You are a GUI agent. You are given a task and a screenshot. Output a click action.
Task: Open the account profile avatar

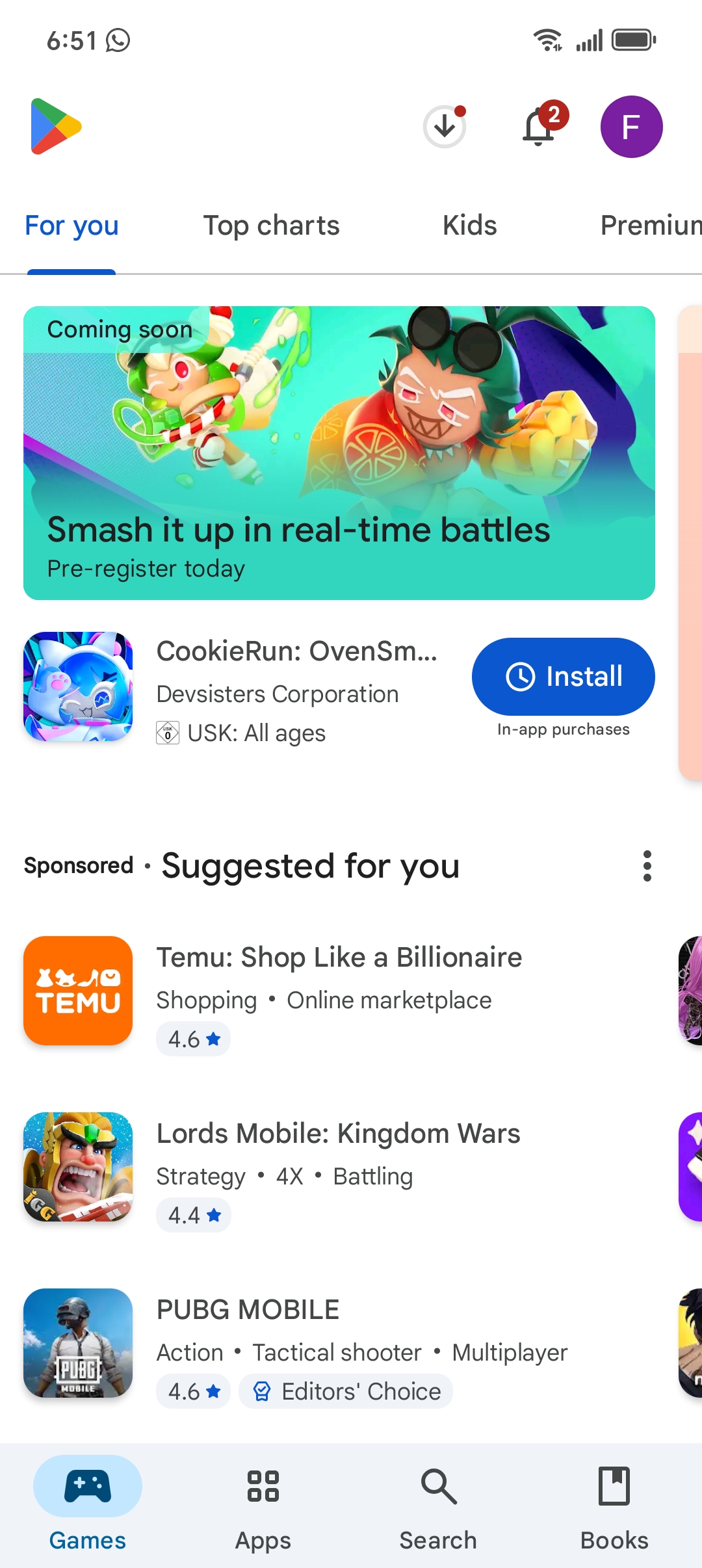point(631,127)
